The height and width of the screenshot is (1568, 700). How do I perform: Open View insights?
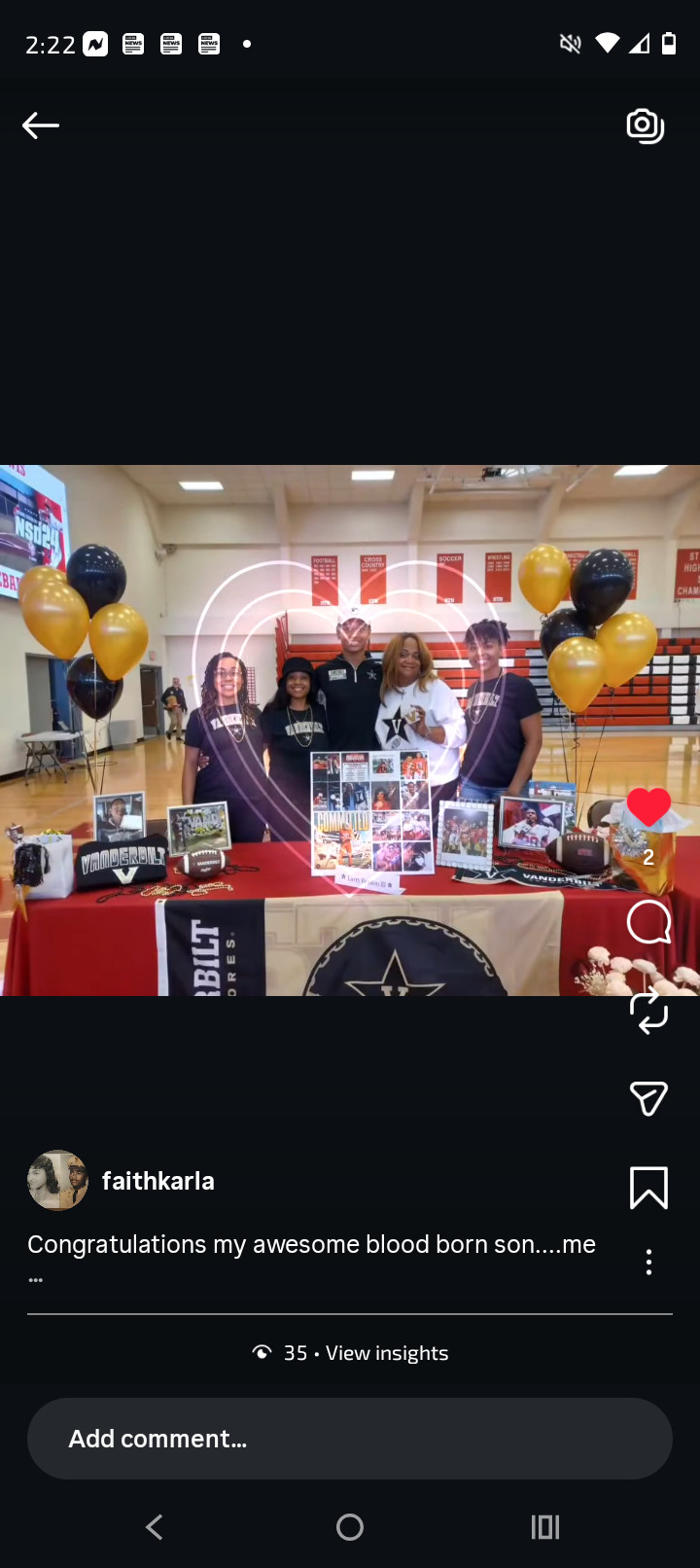[386, 1353]
